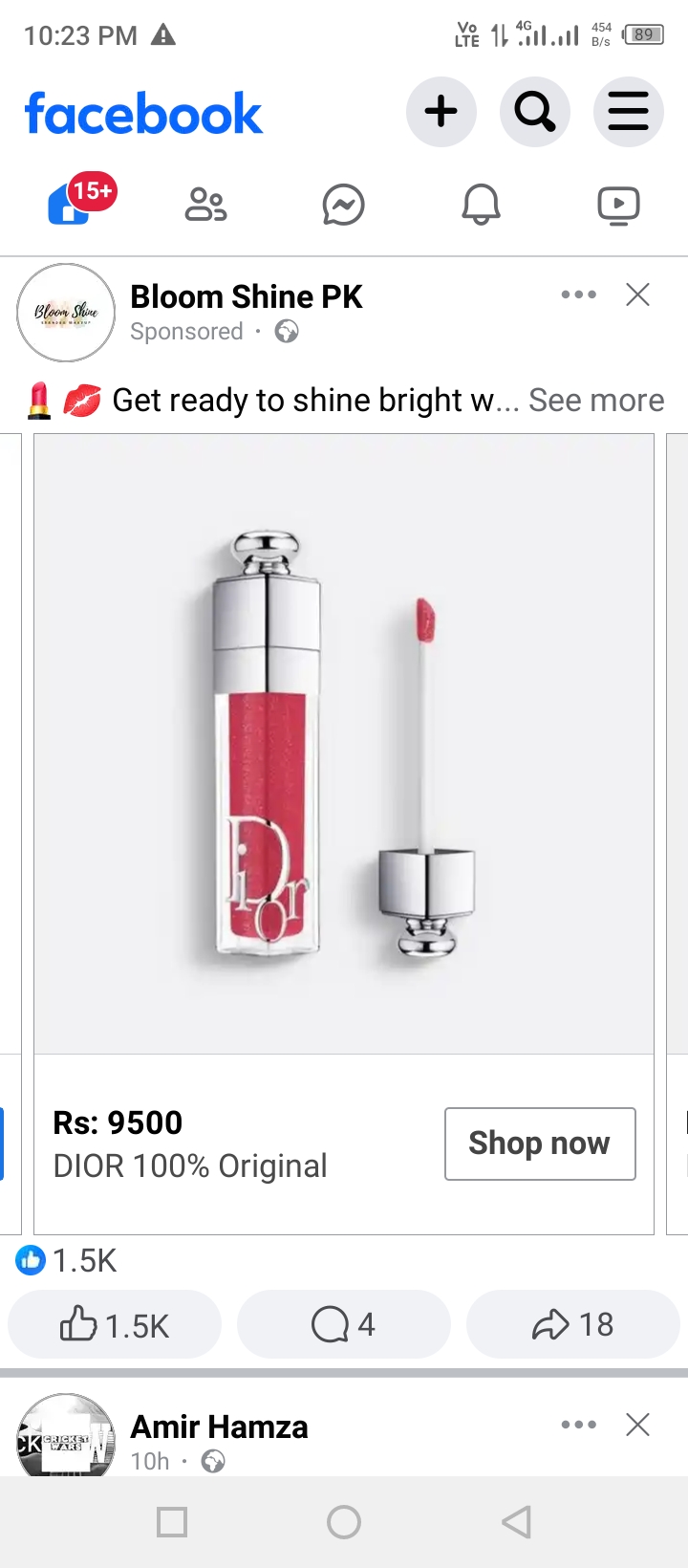Open Bloom Shine PK profile picture
This screenshot has height=1568, width=688.
click(x=66, y=313)
